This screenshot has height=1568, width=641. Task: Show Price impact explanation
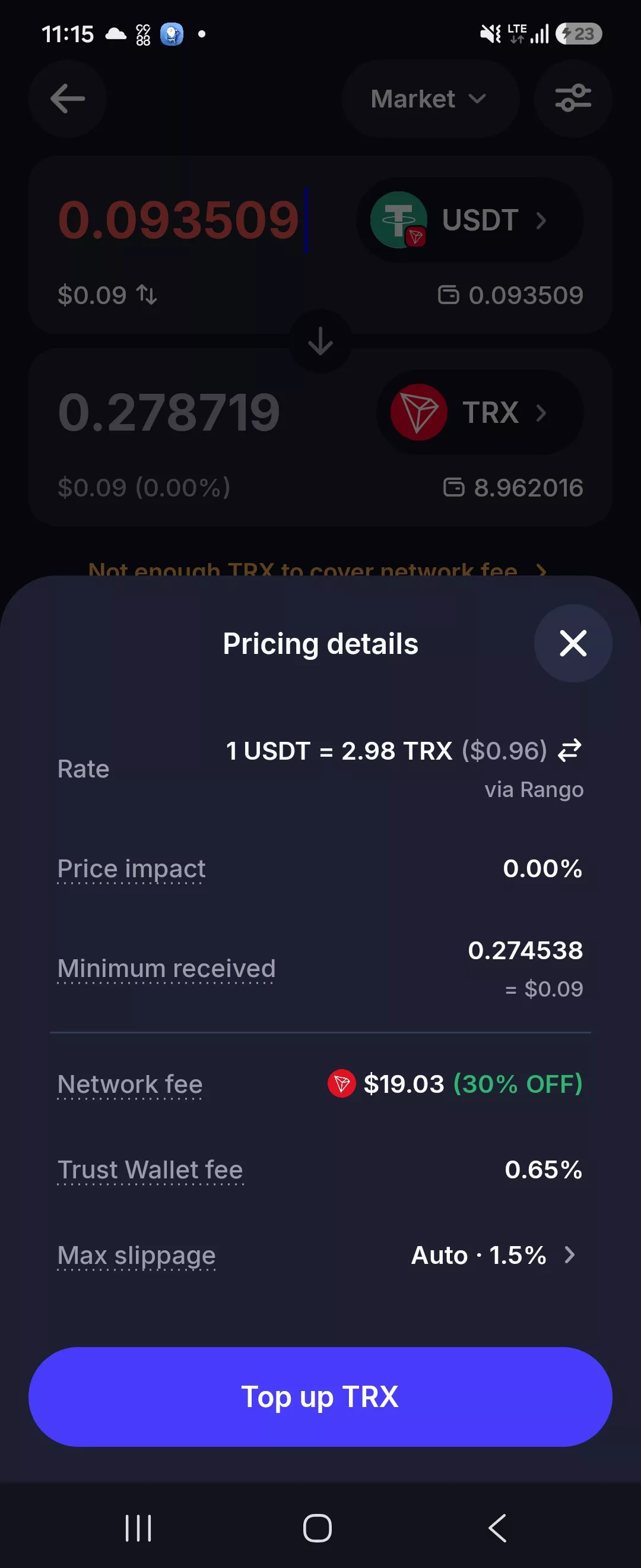tap(131, 868)
